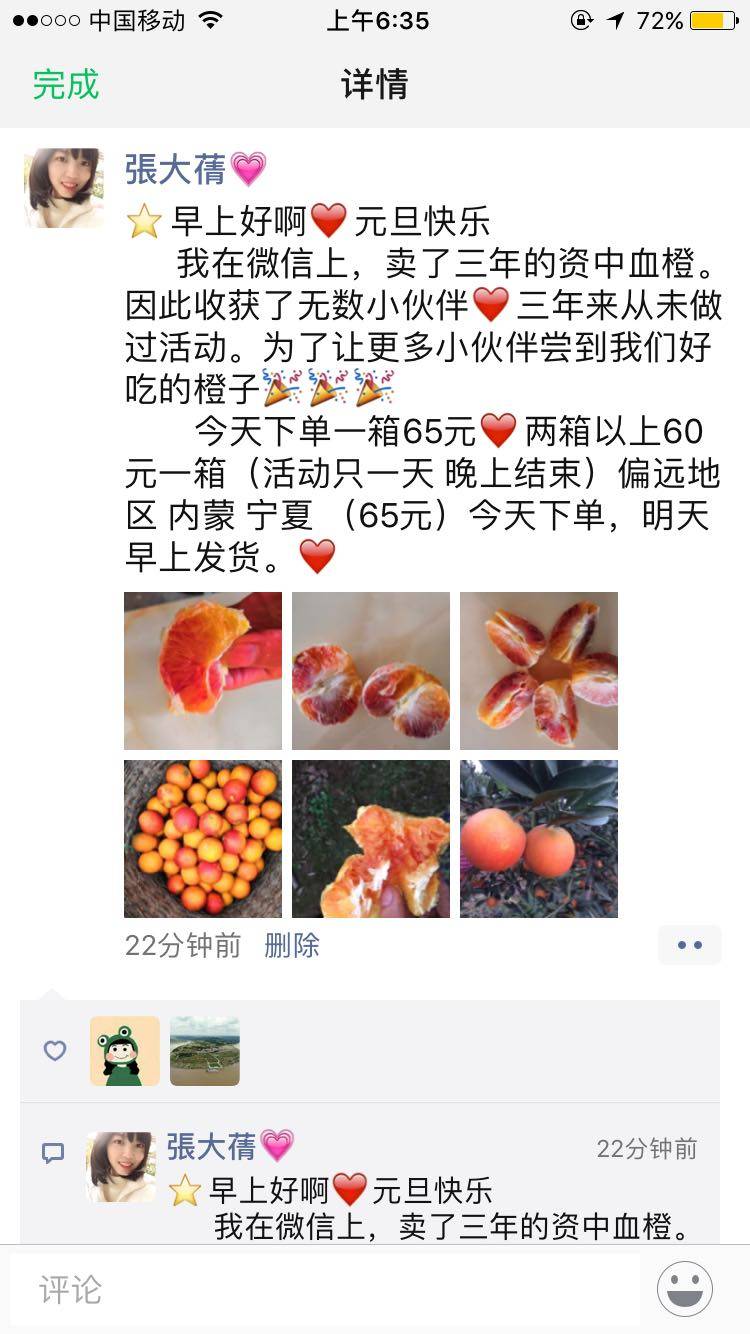Open the two-dot like and comment menu
750x1334 pixels.
coord(690,945)
